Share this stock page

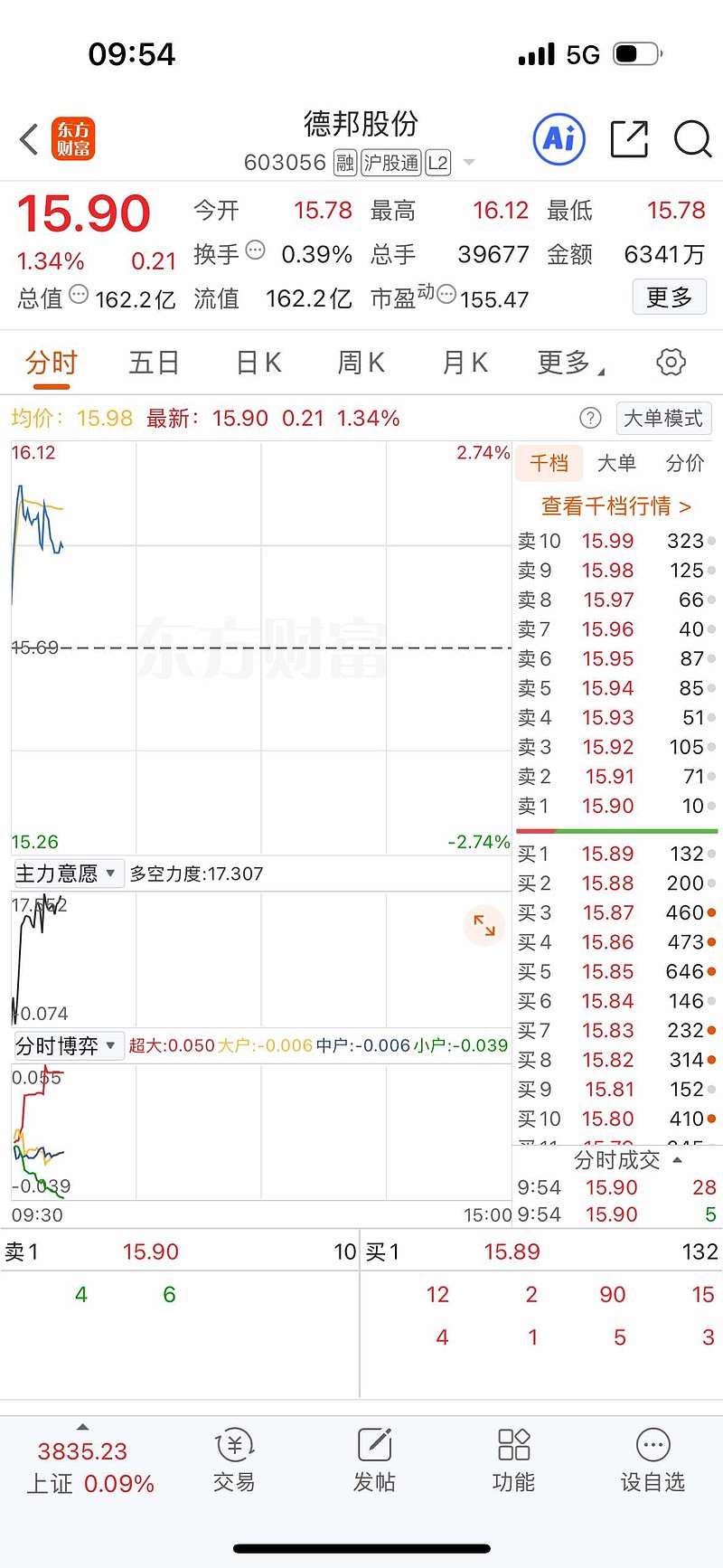pos(629,139)
